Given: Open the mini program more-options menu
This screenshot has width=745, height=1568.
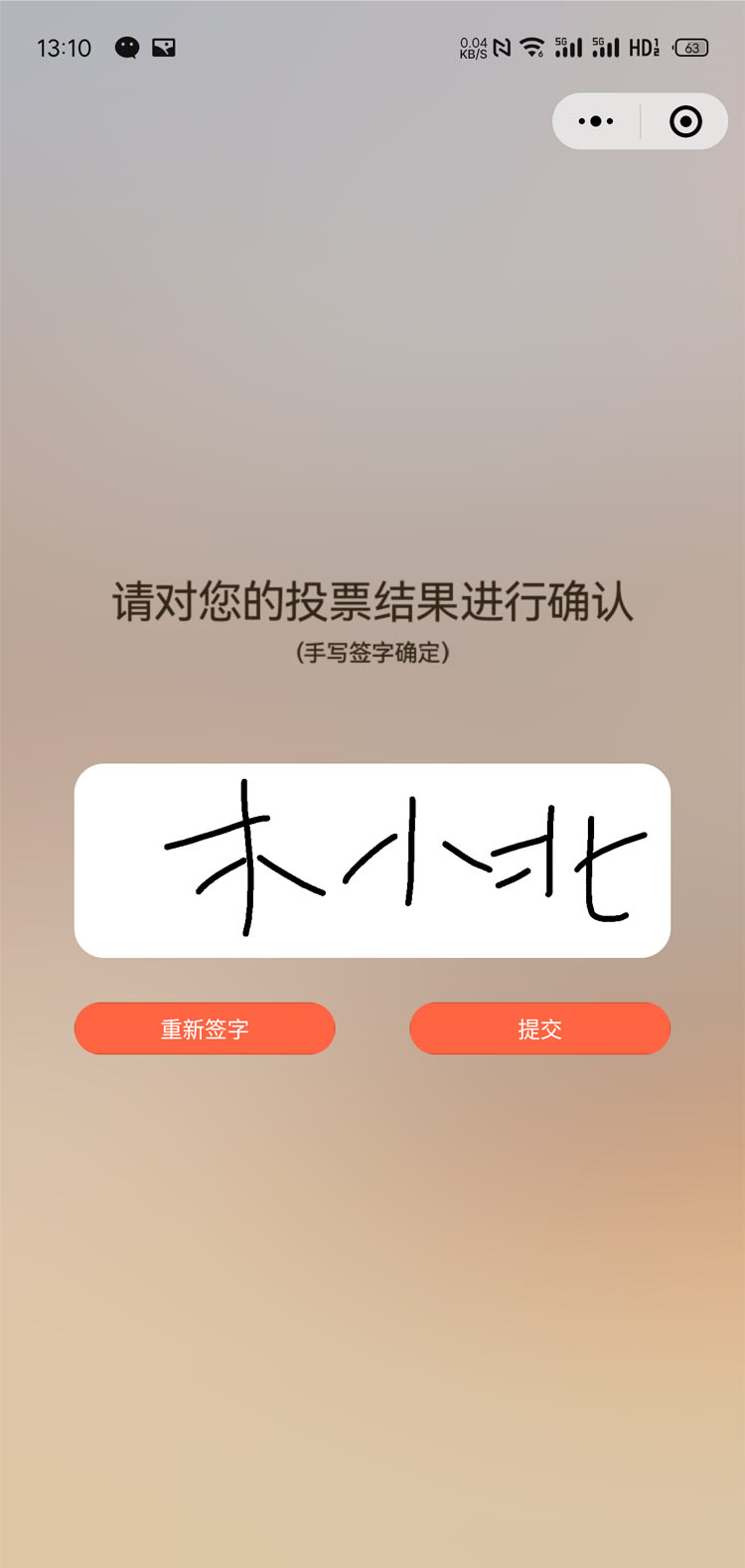Looking at the screenshot, I should [596, 121].
